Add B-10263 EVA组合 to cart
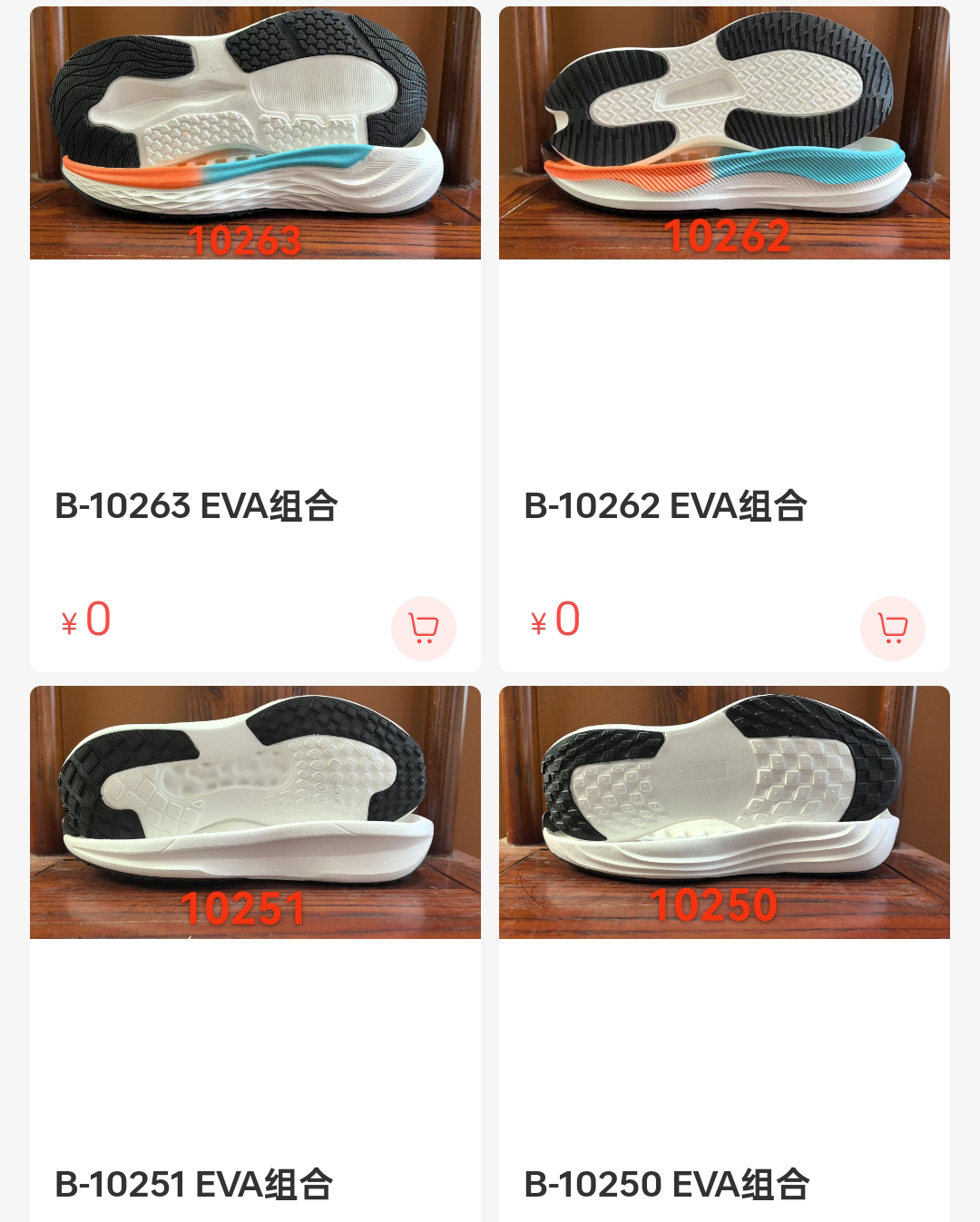This screenshot has height=1222, width=980. coord(423,628)
